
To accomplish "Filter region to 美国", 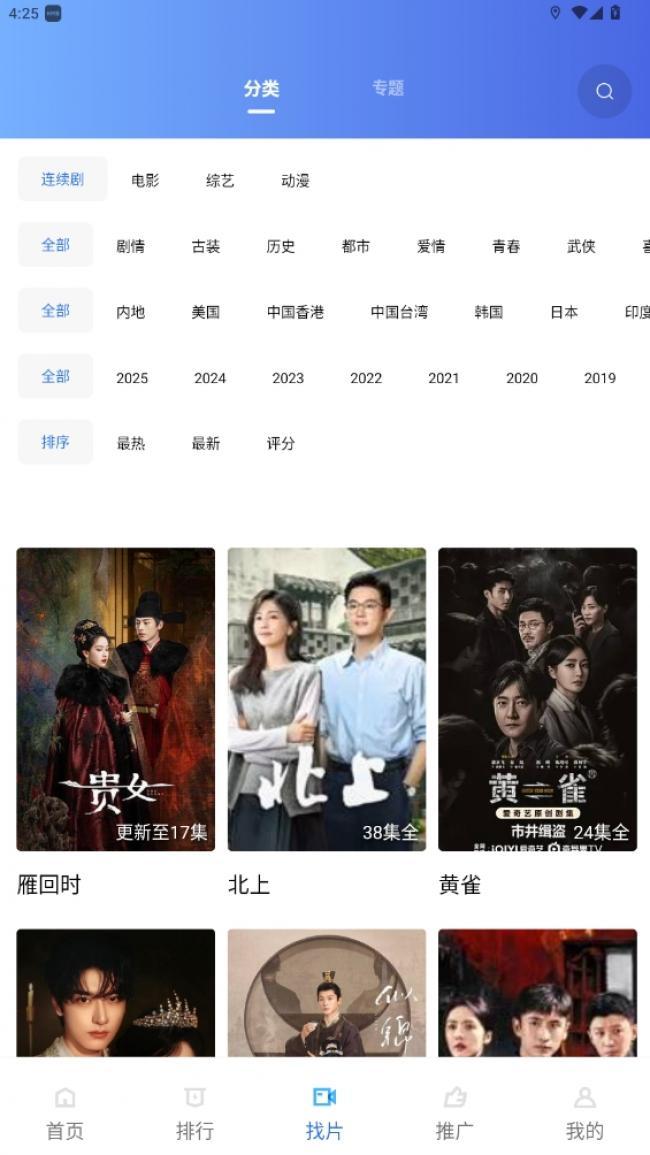I will click(x=206, y=312).
